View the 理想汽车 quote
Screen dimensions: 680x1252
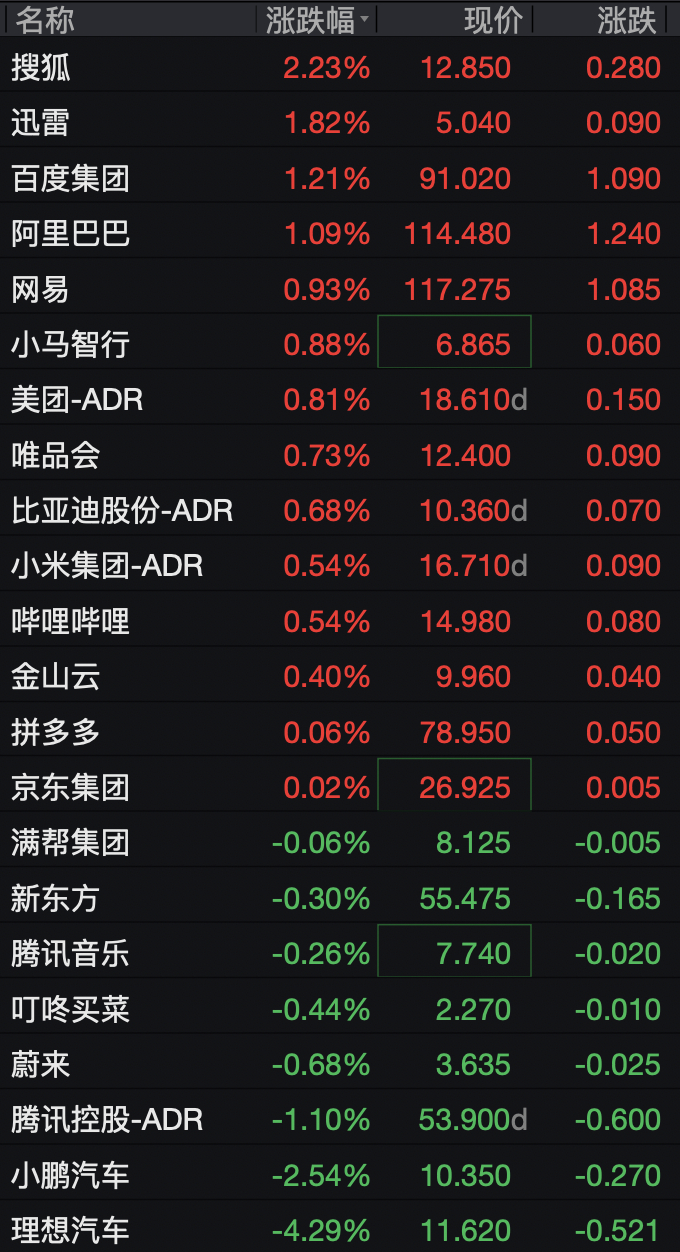[x=340, y=1230]
